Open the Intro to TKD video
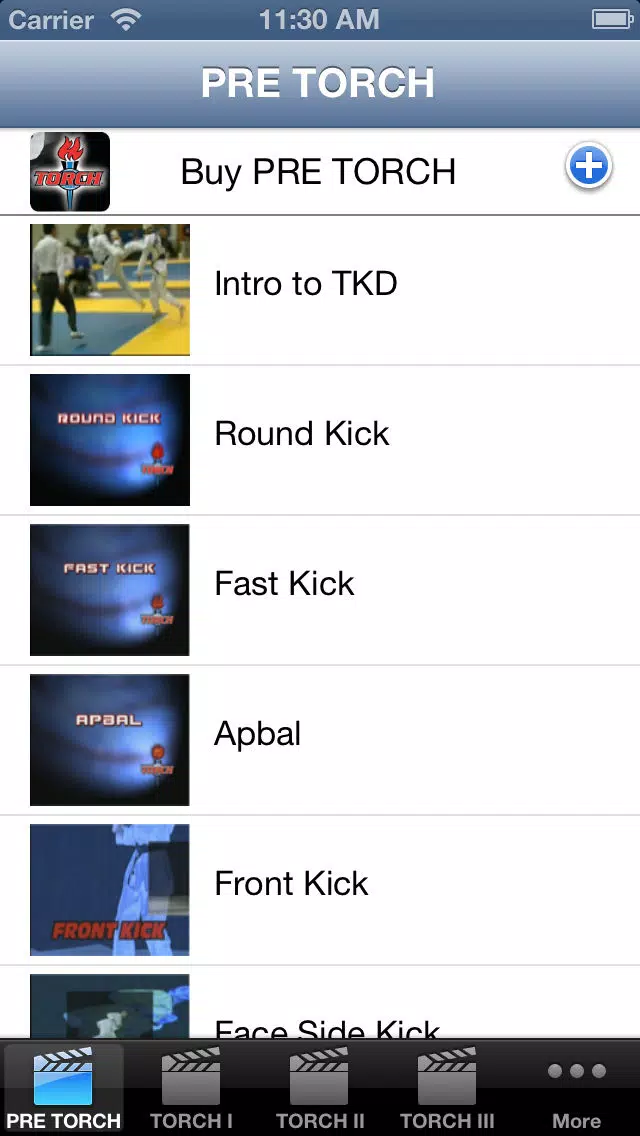This screenshot has width=640, height=1136. point(320,291)
